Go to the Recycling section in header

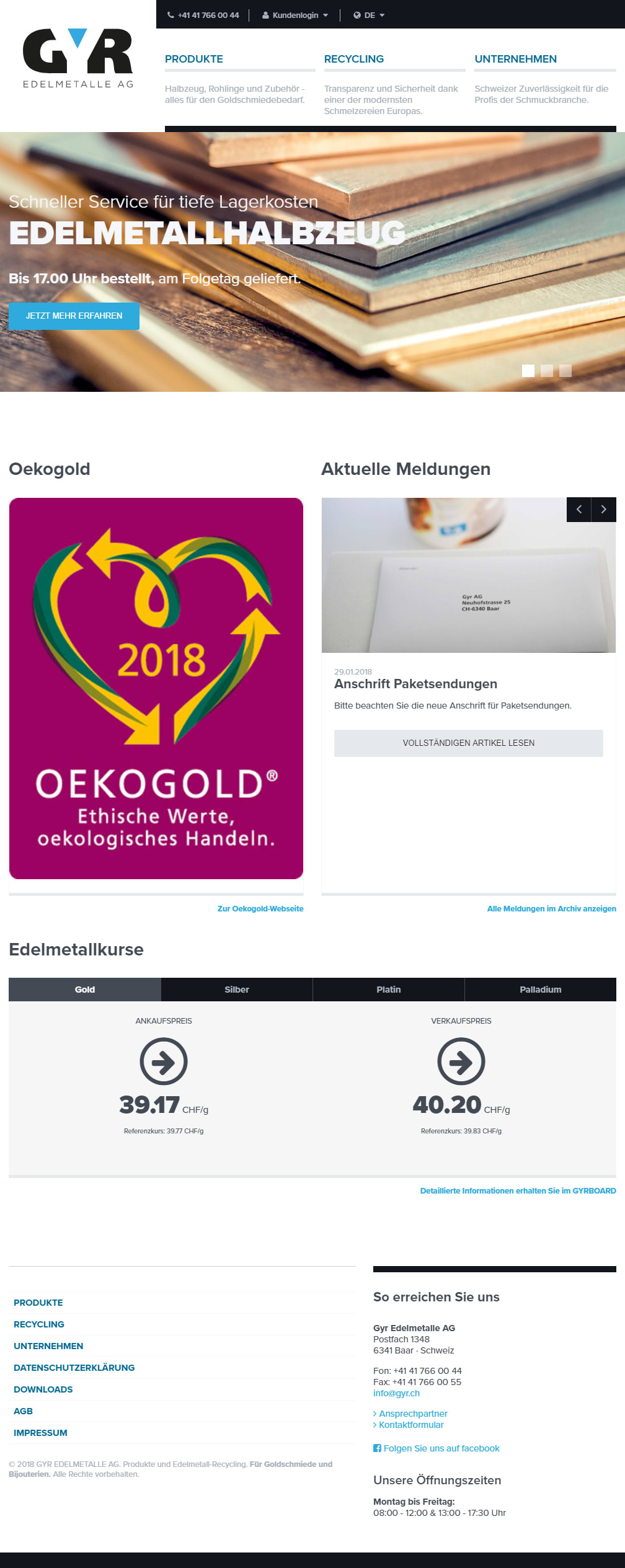pos(353,59)
